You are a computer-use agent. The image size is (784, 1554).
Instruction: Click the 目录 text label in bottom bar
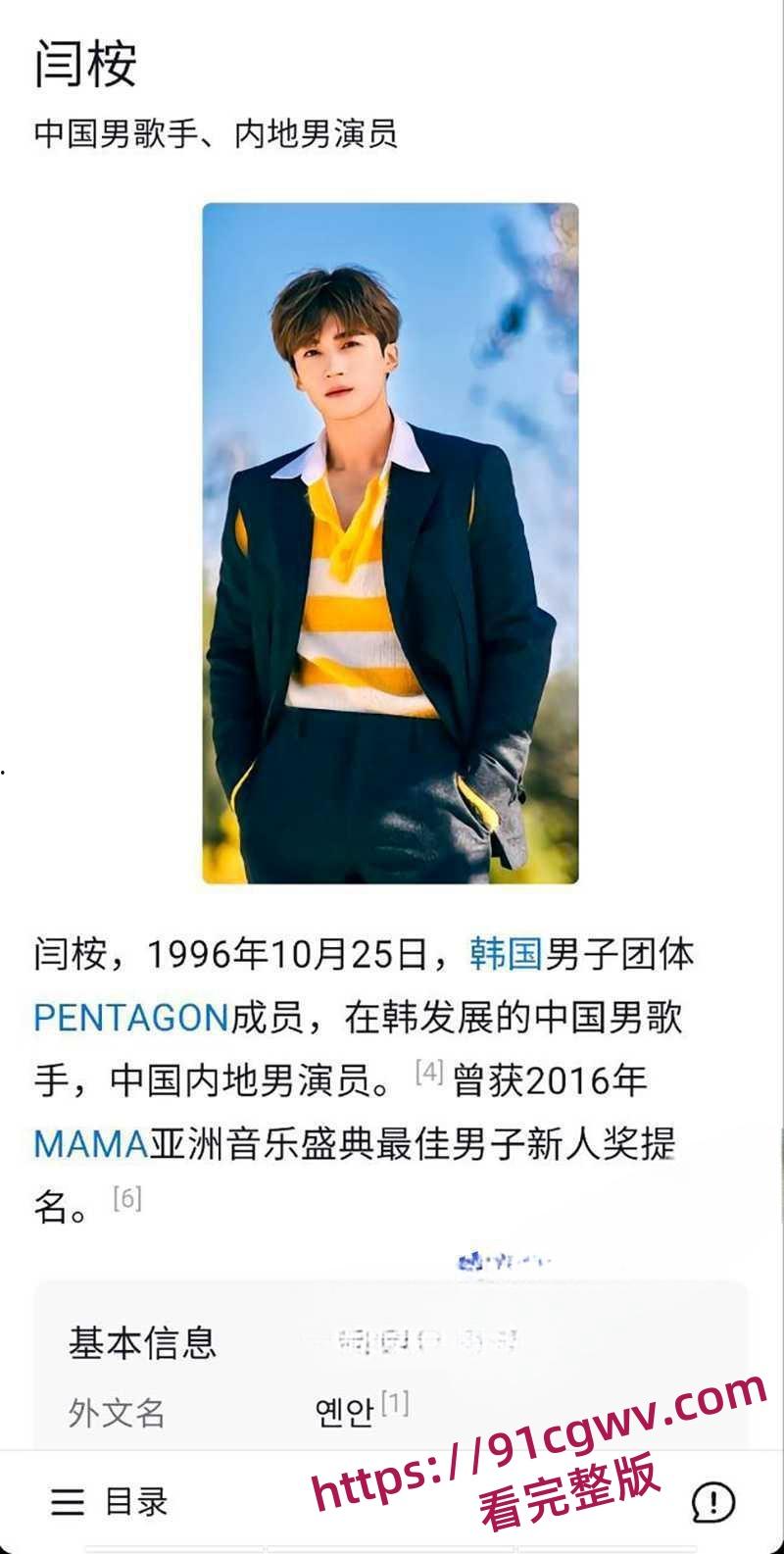point(137,1500)
